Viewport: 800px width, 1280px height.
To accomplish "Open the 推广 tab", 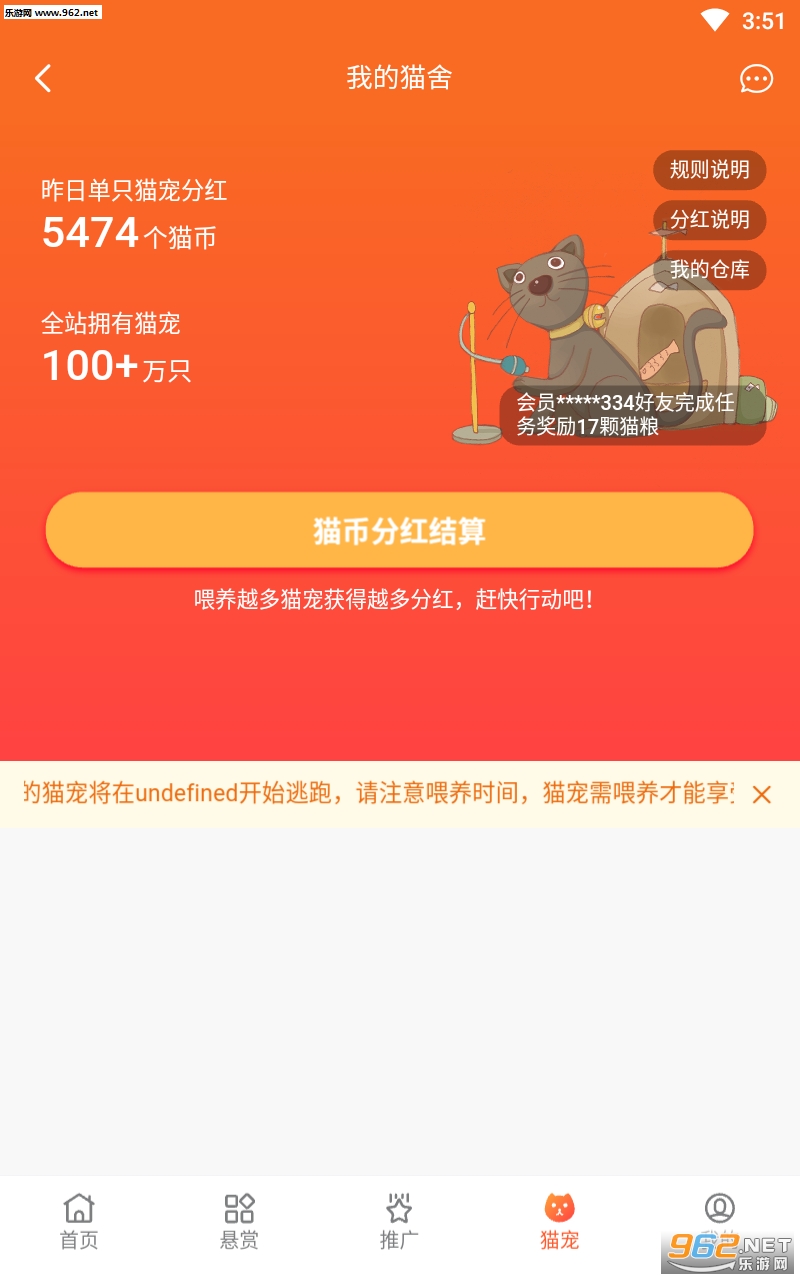I will click(399, 1222).
